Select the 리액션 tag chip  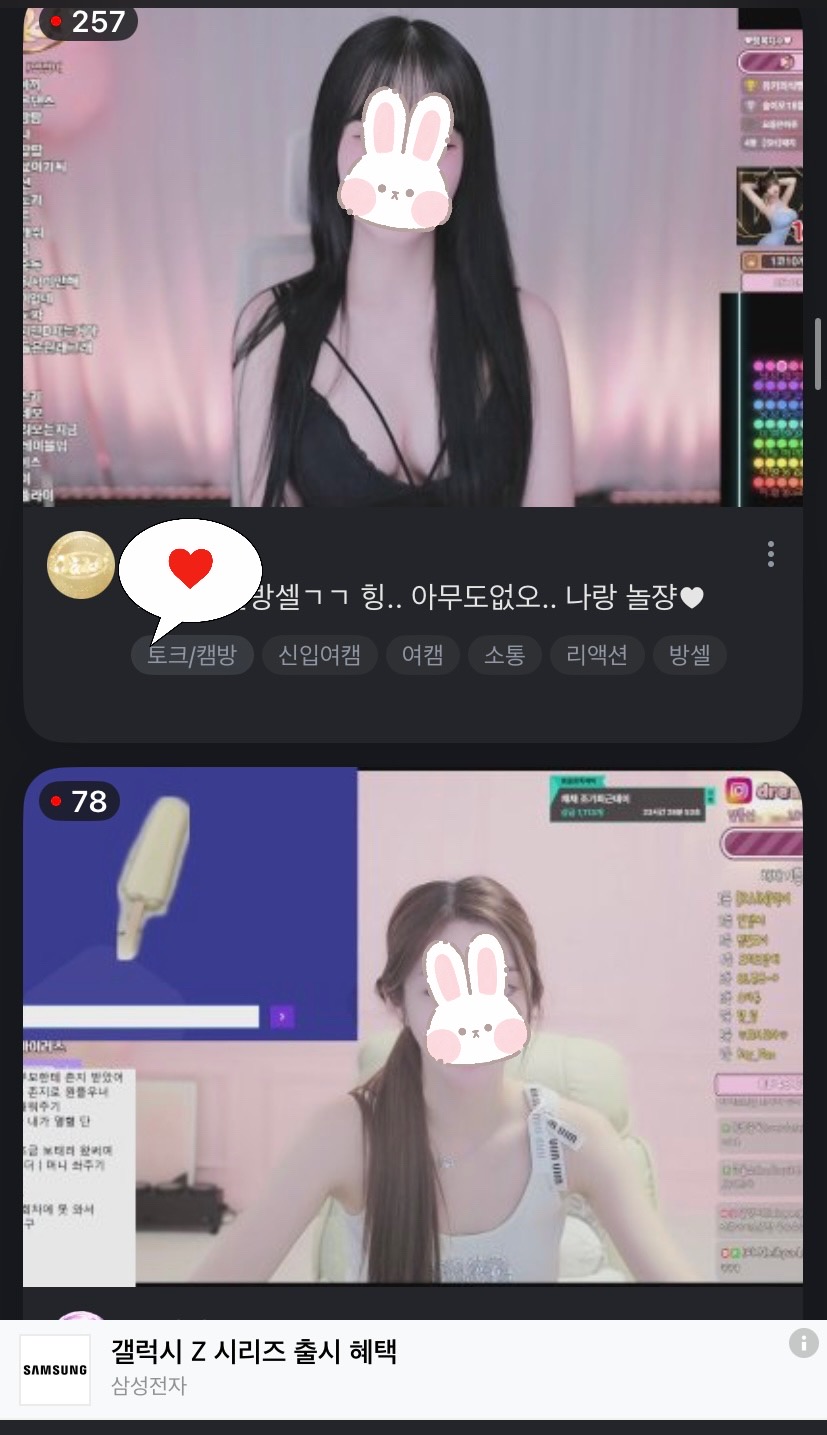coord(597,655)
